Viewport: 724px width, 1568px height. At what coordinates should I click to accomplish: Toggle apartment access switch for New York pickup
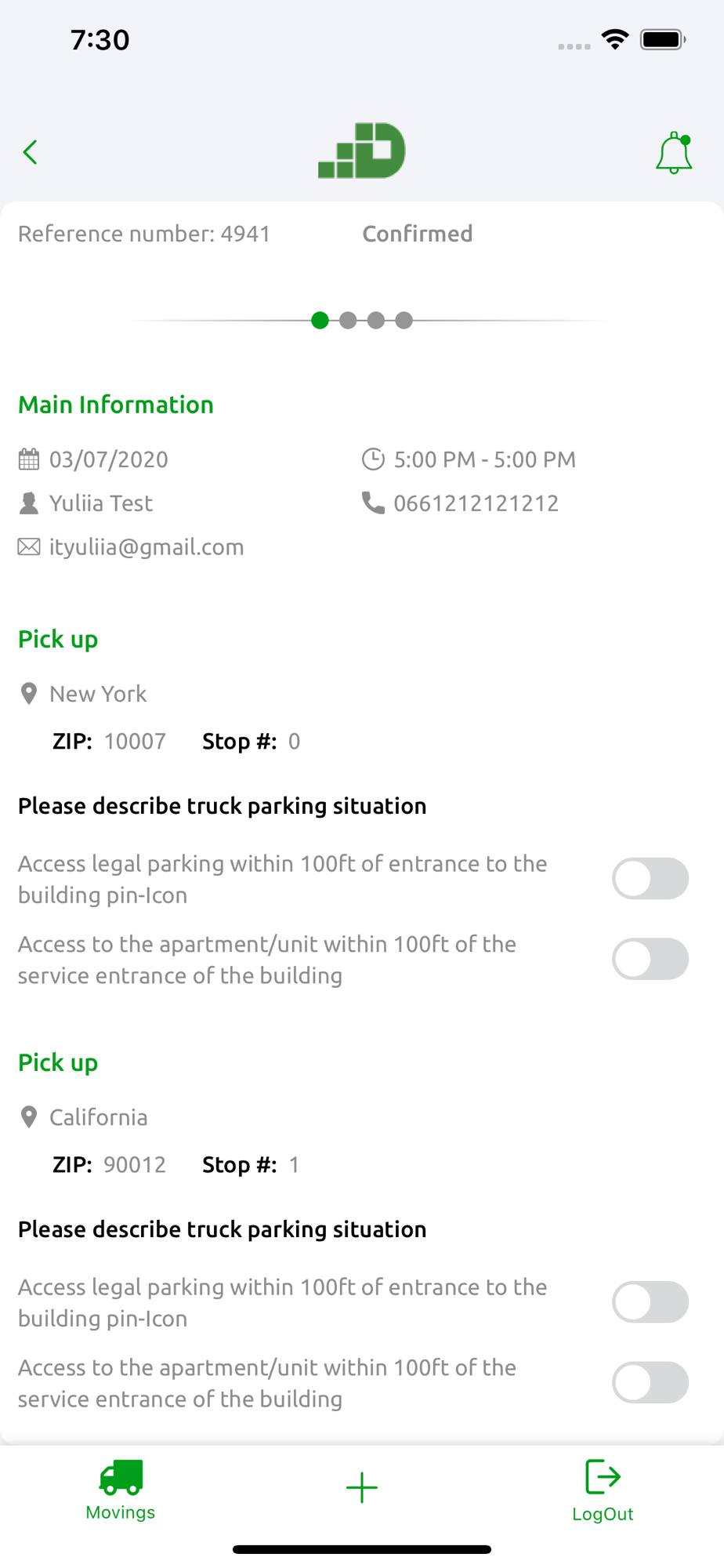pos(650,959)
